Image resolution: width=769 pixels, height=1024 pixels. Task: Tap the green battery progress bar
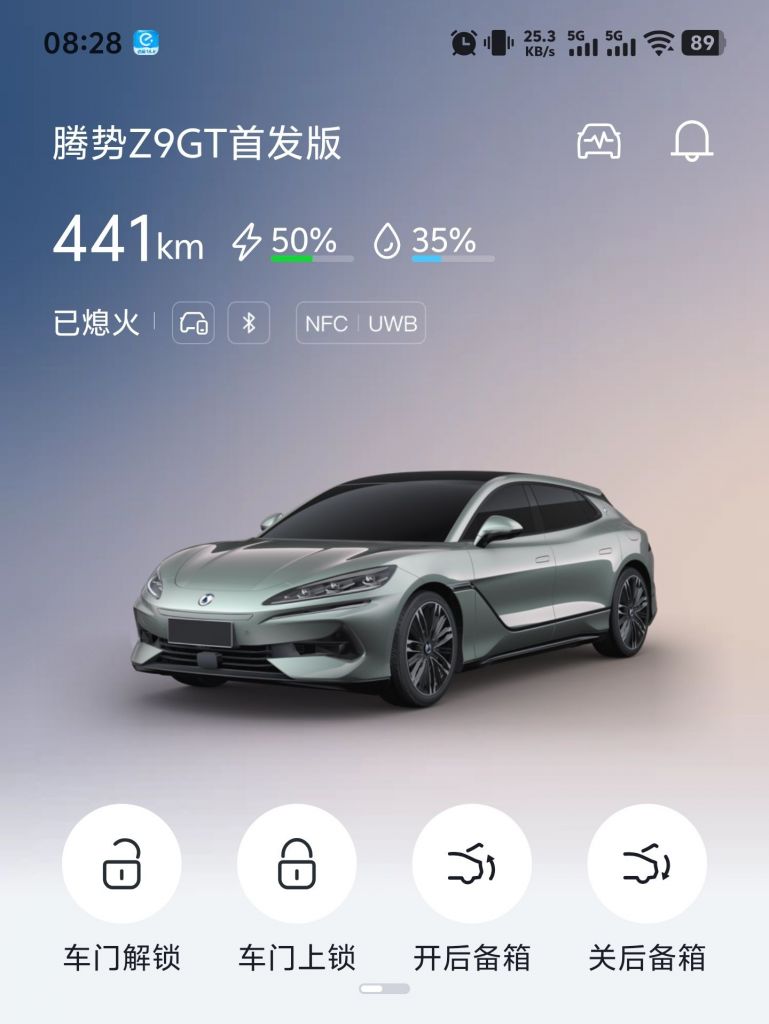(290, 258)
